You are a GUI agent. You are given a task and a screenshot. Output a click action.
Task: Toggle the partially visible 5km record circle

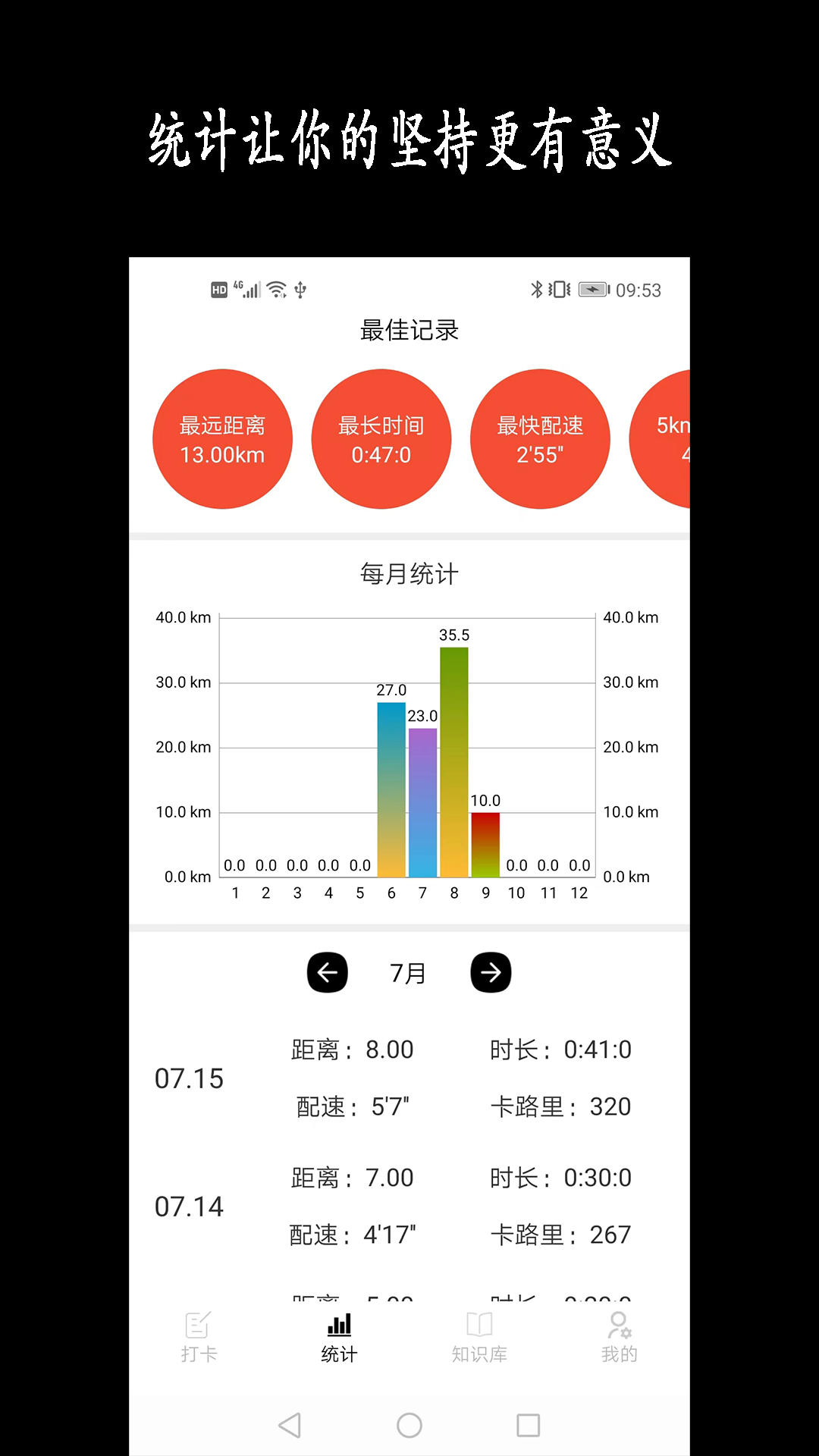point(675,439)
